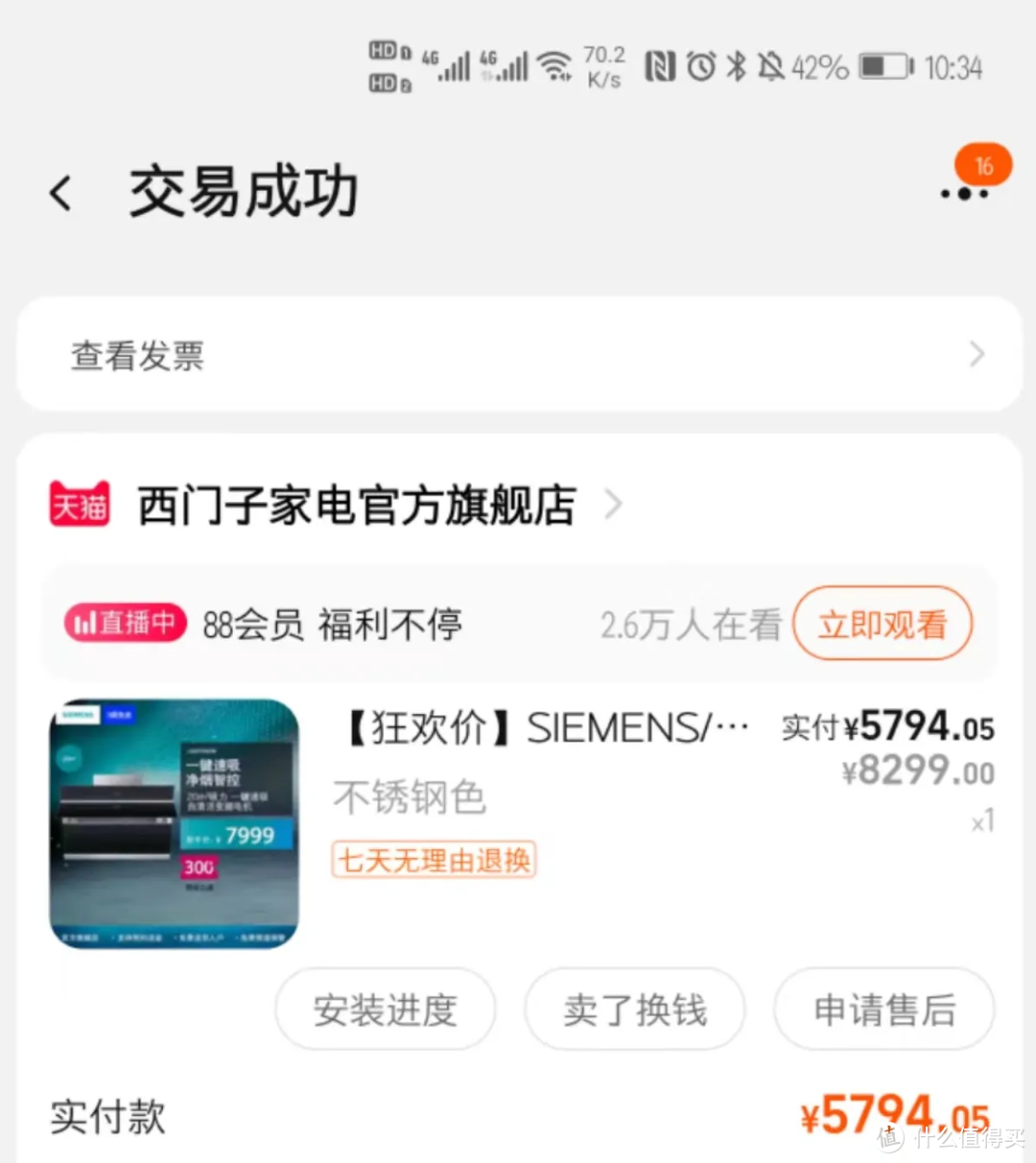Go back from the 交易成功 page

pos(61,193)
